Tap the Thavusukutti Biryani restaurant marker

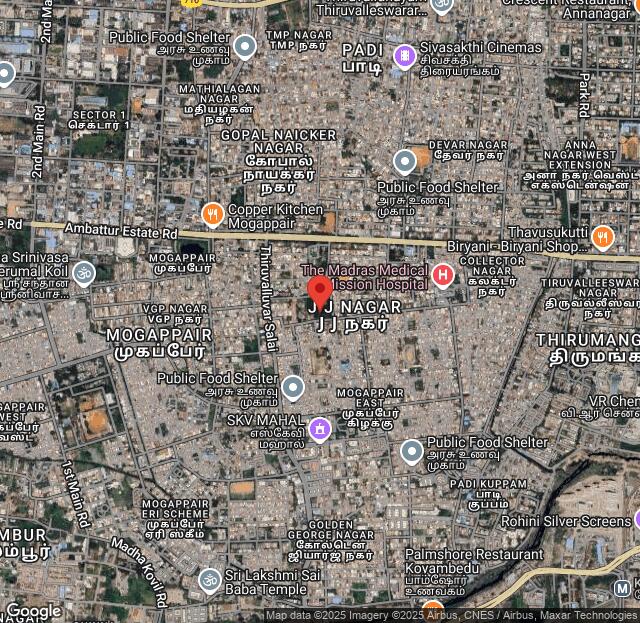(602, 237)
